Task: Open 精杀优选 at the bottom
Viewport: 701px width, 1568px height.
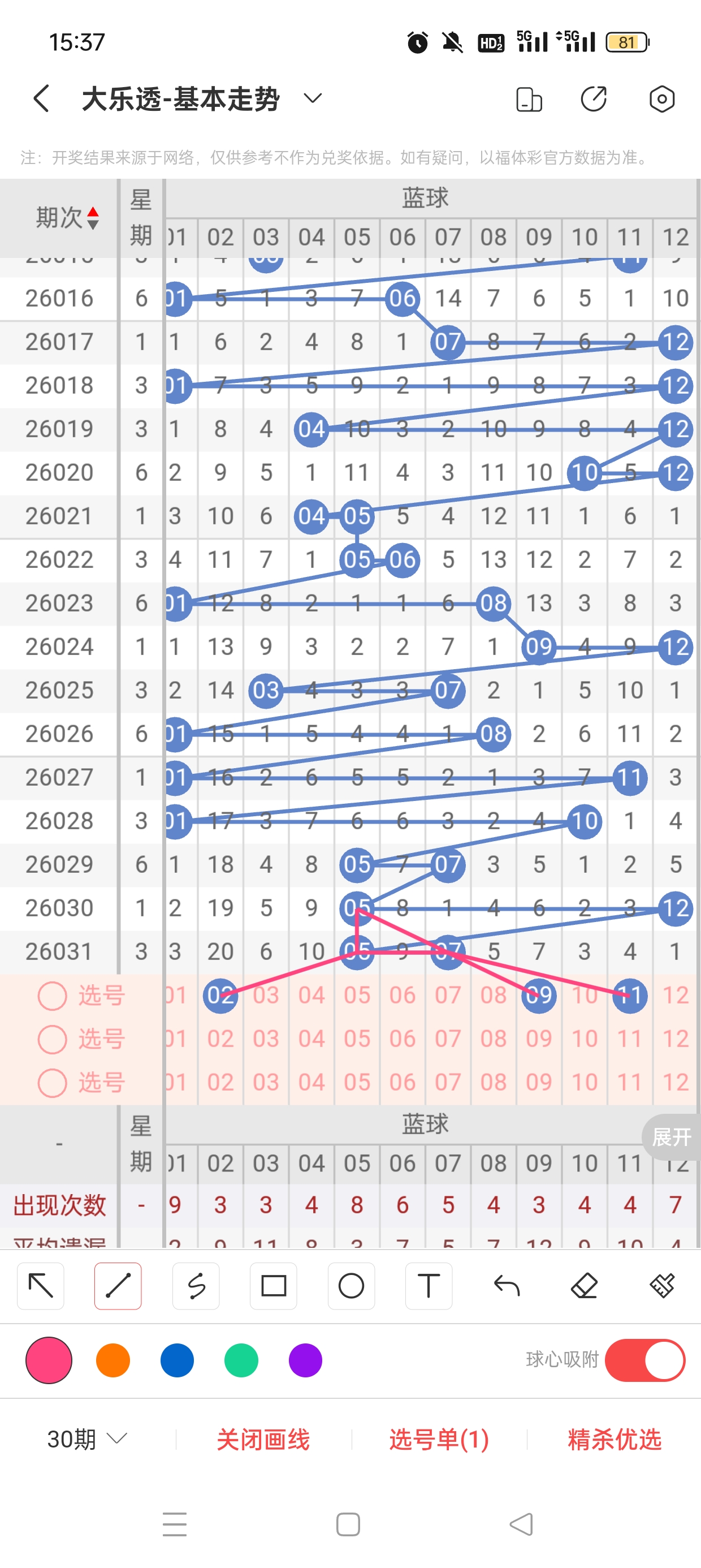Action: [x=614, y=1439]
